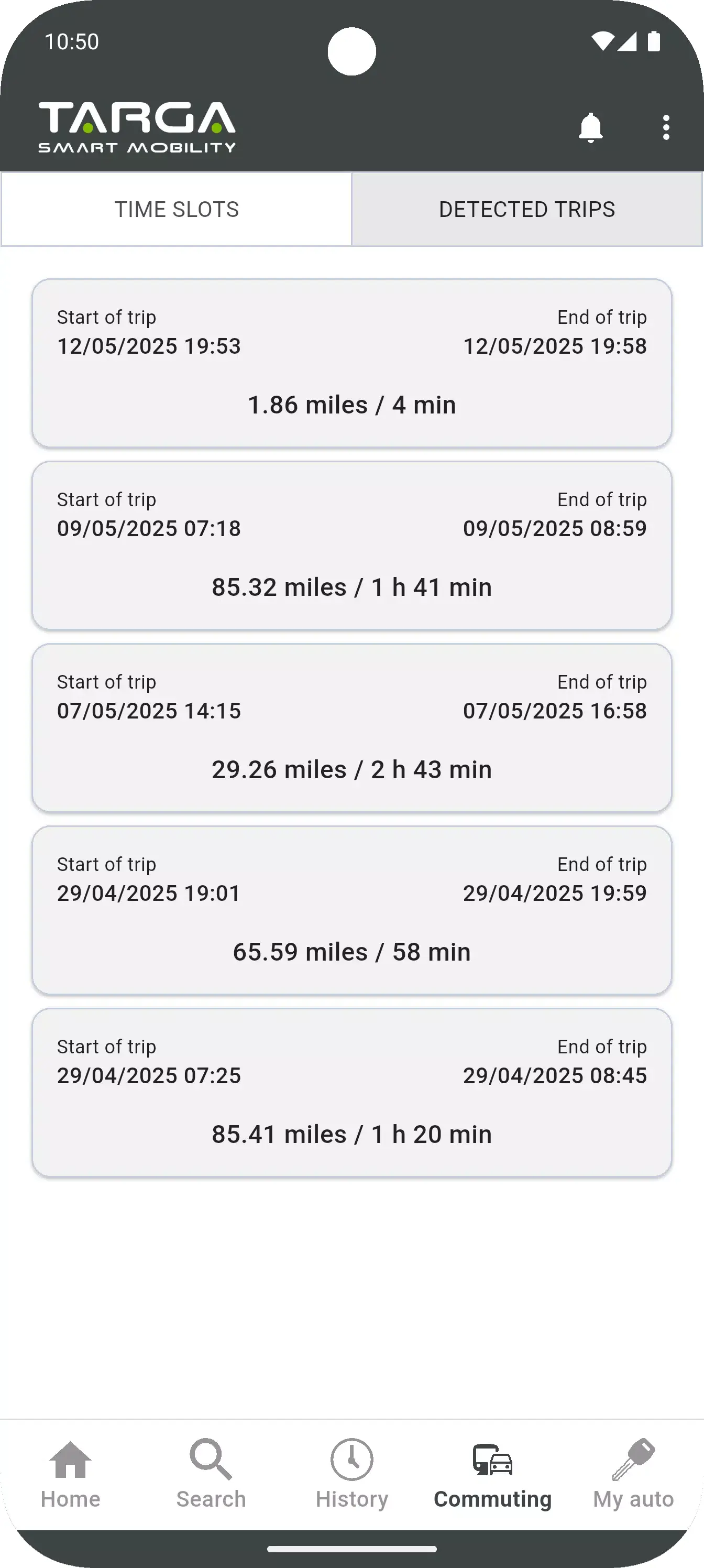This screenshot has width=704, height=1568.
Task: Open the 85.32 miles trip from 09/05/2025
Action: pos(351,545)
